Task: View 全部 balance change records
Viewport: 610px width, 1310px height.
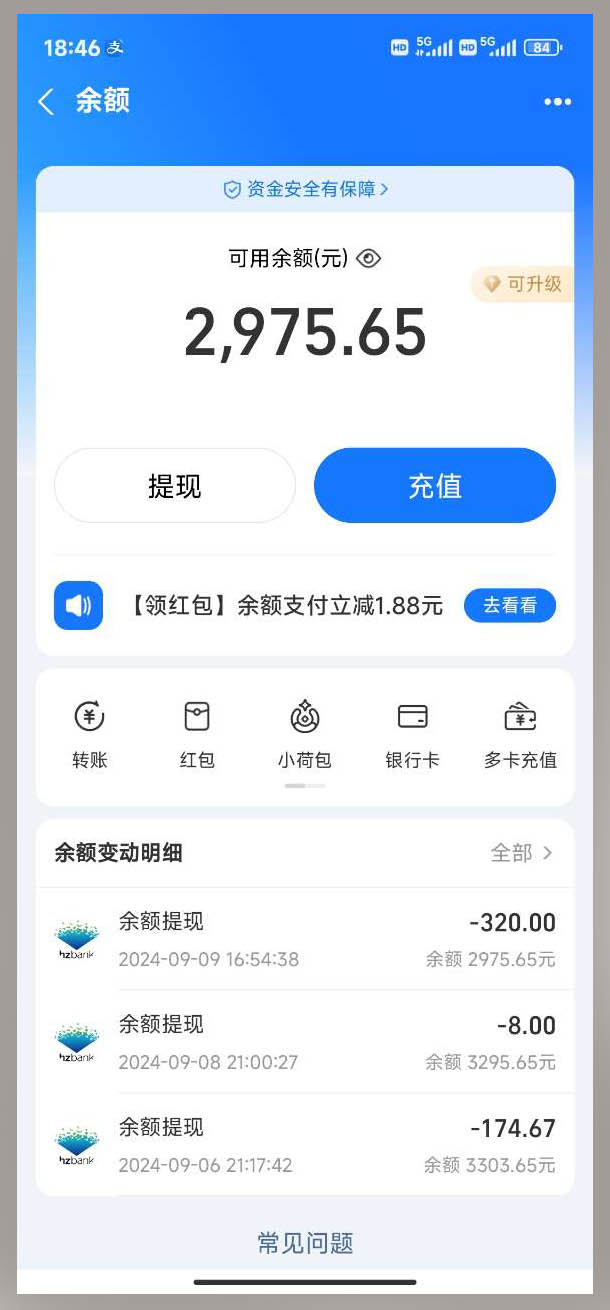Action: point(521,853)
